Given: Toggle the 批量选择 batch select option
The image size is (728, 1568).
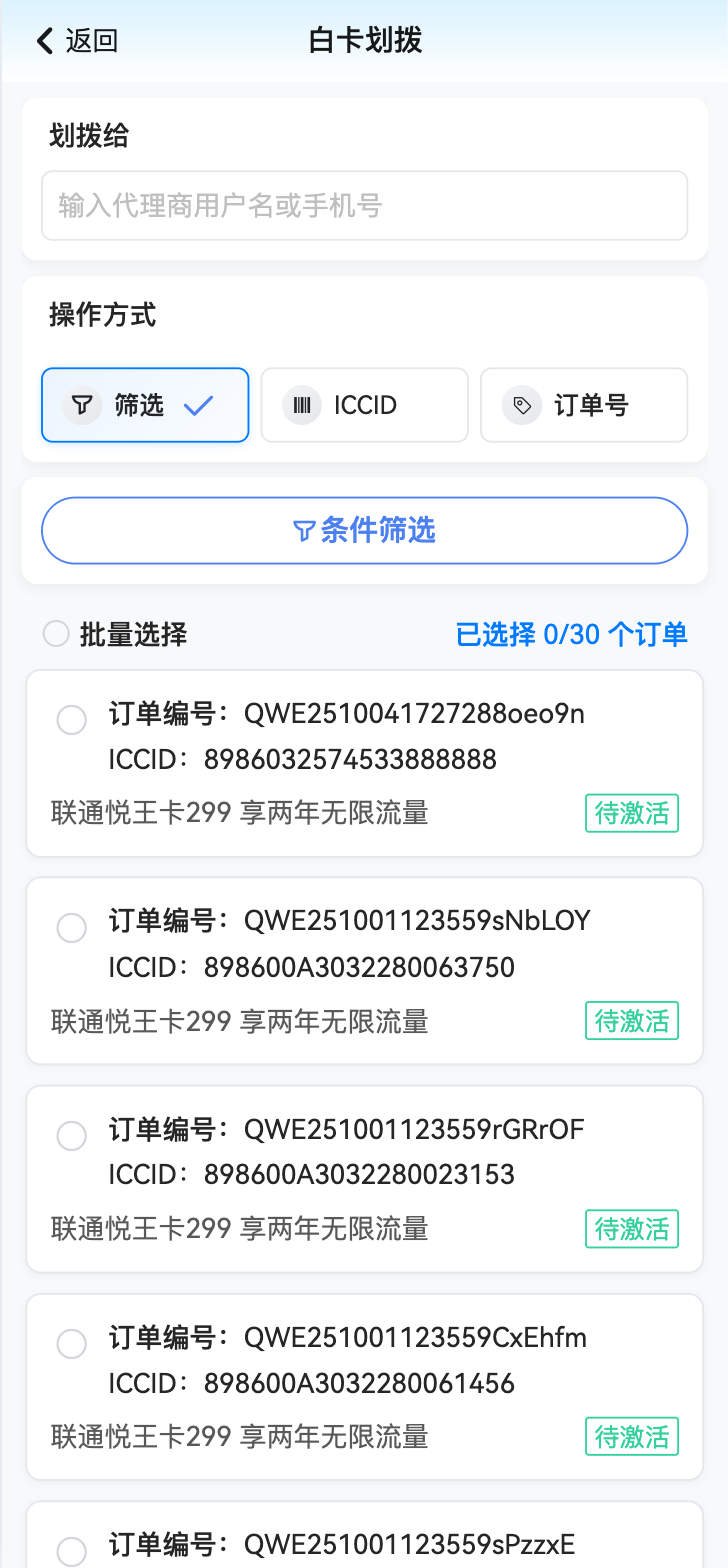Looking at the screenshot, I should coord(56,634).
